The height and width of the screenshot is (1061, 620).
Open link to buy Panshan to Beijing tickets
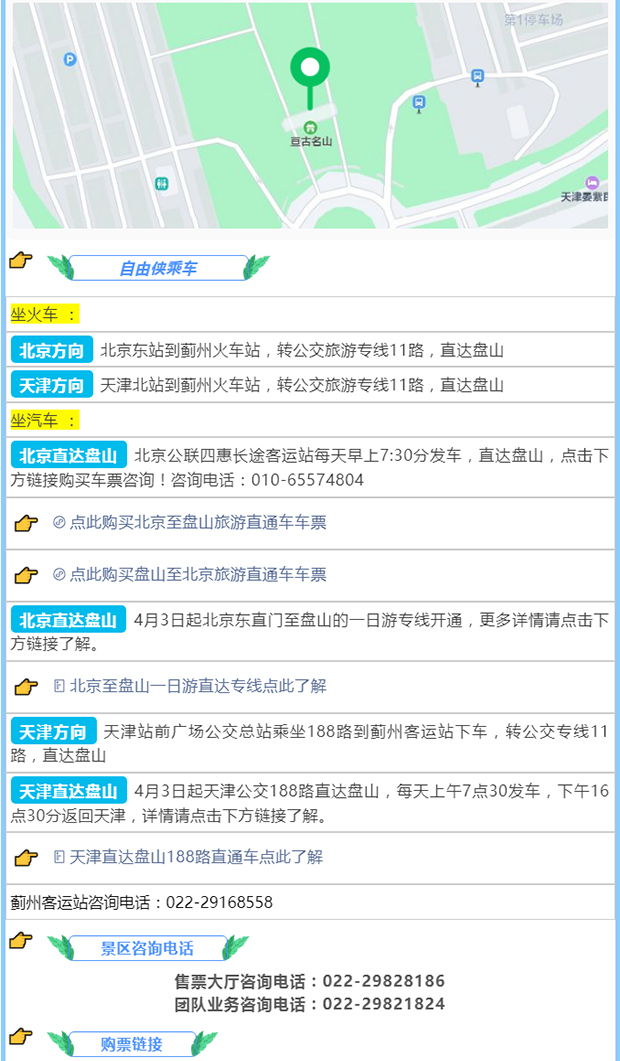[197, 575]
